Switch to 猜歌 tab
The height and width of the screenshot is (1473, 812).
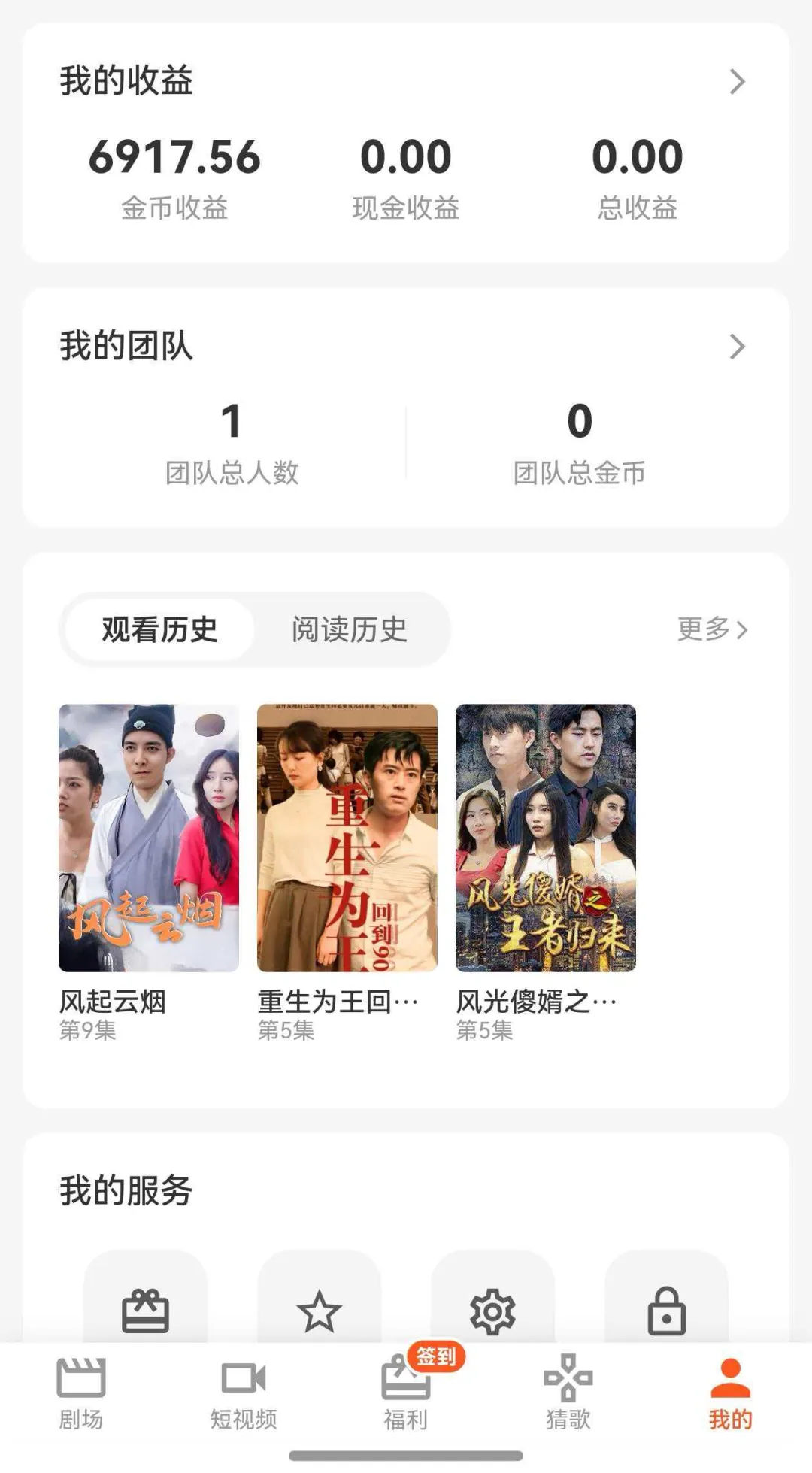(x=568, y=1393)
